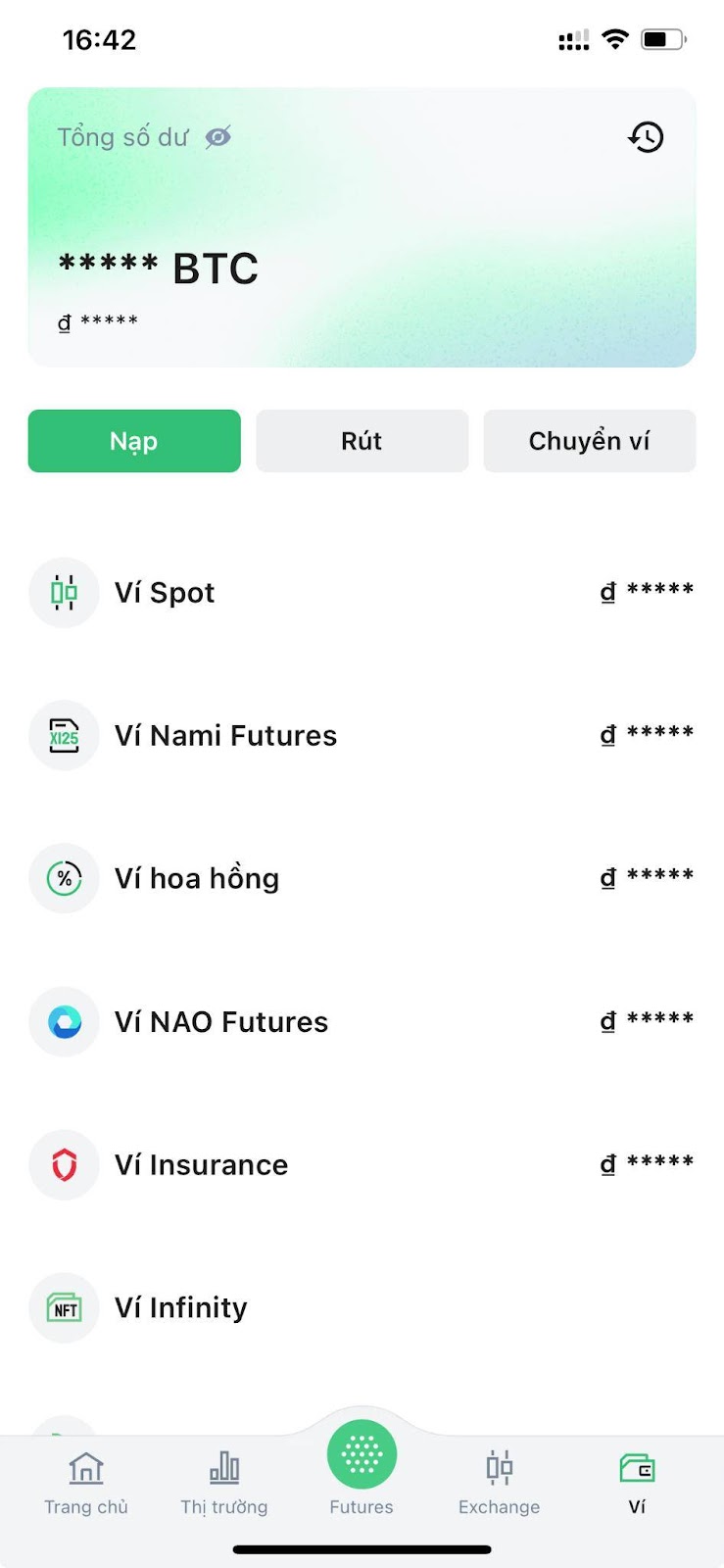
Task: Open the Ví Spot wallet
Action: [x=362, y=593]
